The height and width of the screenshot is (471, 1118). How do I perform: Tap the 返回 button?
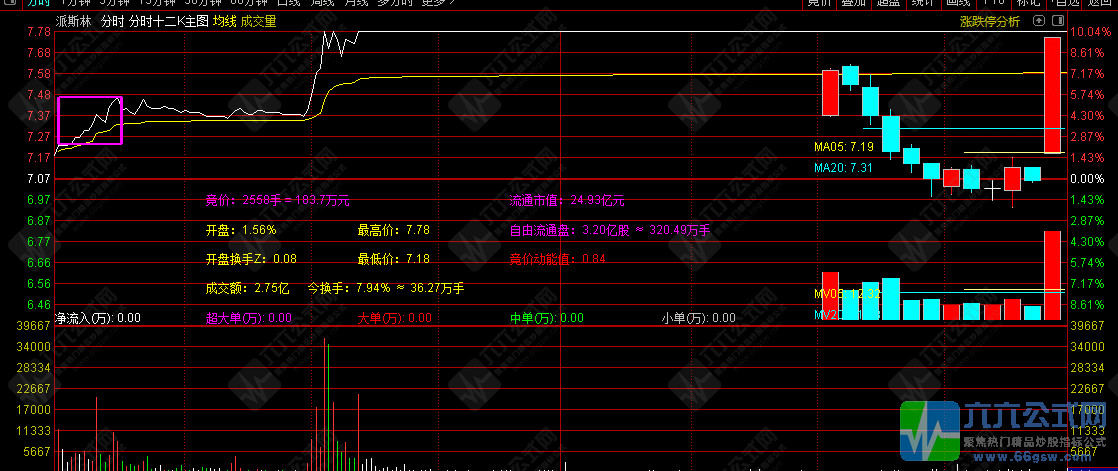click(1099, 3)
